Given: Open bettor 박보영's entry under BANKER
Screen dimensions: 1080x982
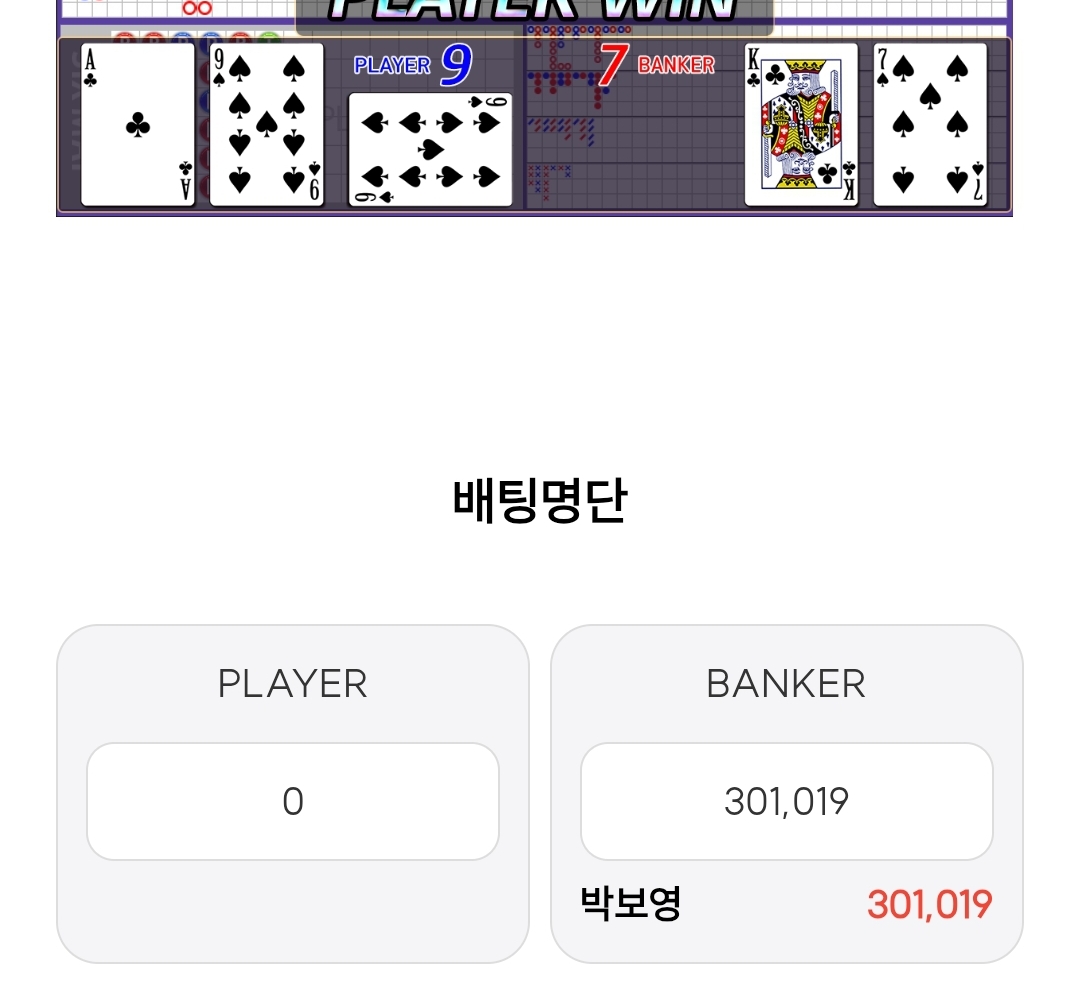Looking at the screenshot, I should [631, 904].
